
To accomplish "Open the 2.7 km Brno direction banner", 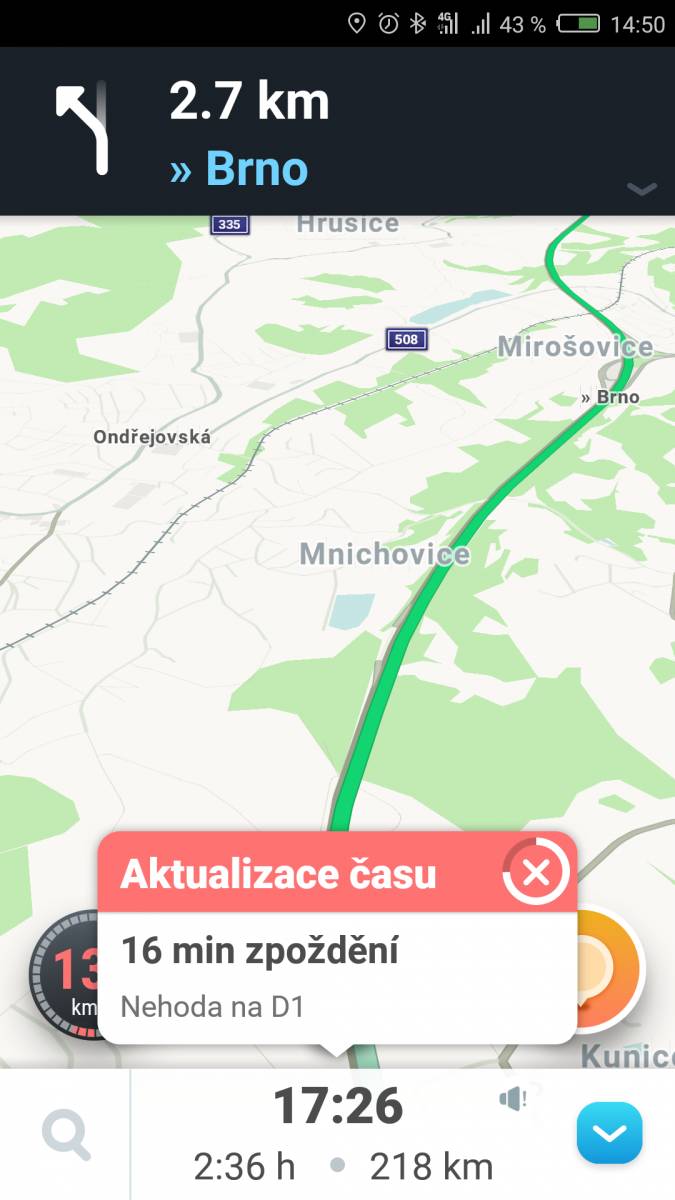I will [337, 130].
